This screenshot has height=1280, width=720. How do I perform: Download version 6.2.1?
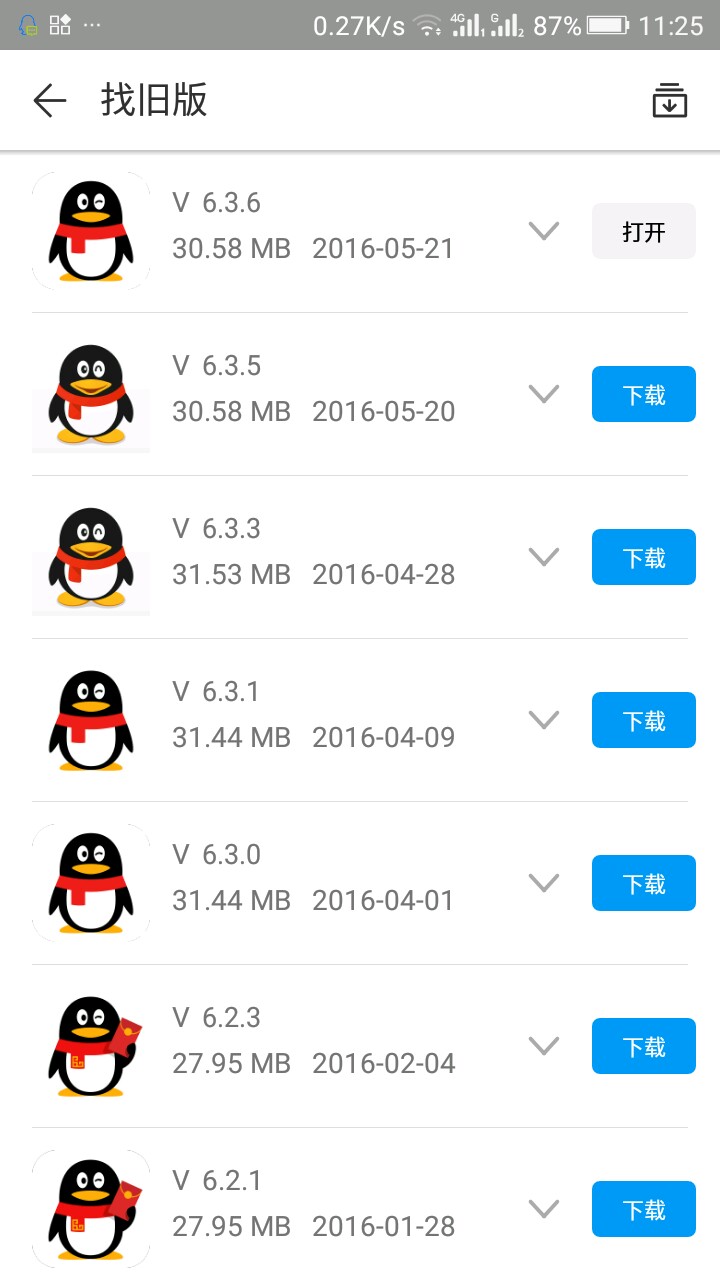pos(643,1209)
